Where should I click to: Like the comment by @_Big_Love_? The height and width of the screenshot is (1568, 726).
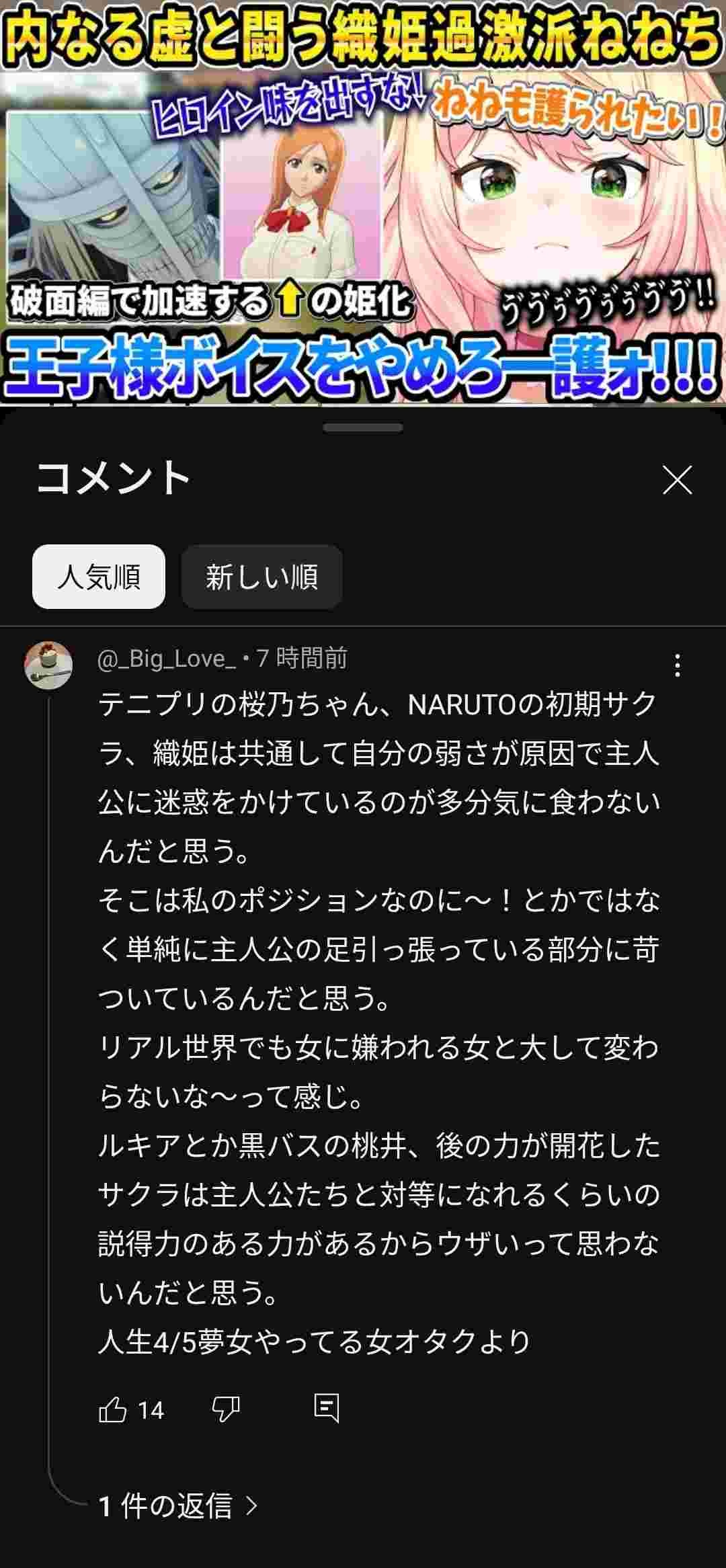click(113, 1409)
